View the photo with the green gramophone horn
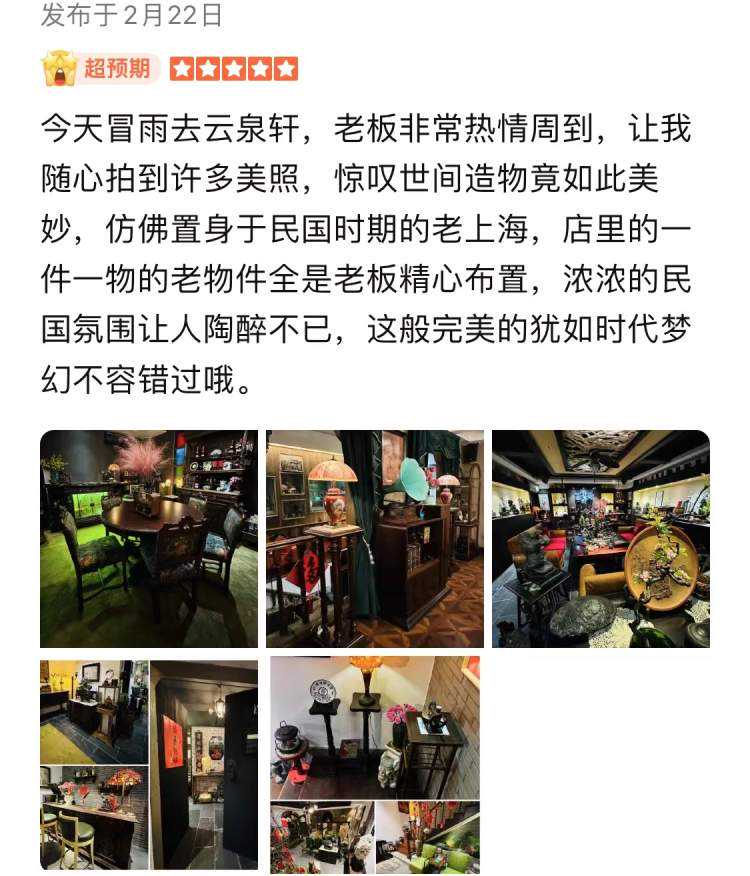 (x=375, y=539)
